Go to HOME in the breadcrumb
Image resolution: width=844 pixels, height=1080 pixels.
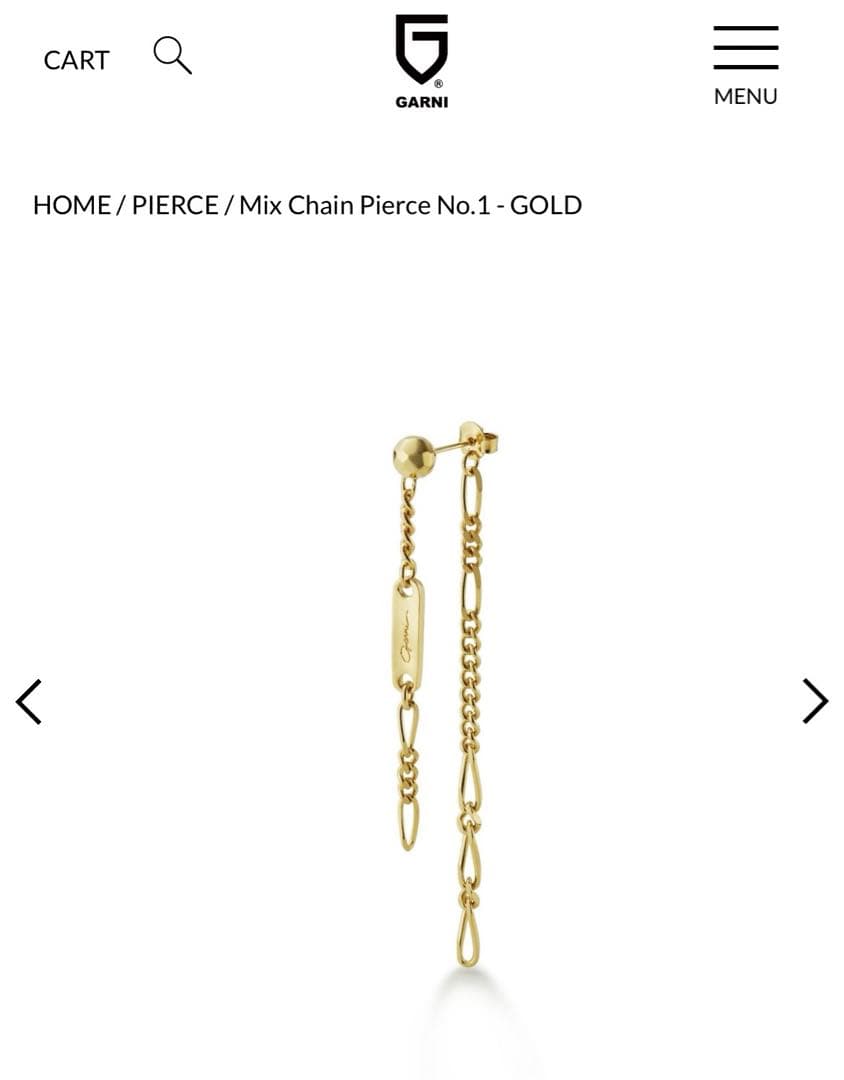click(x=71, y=205)
